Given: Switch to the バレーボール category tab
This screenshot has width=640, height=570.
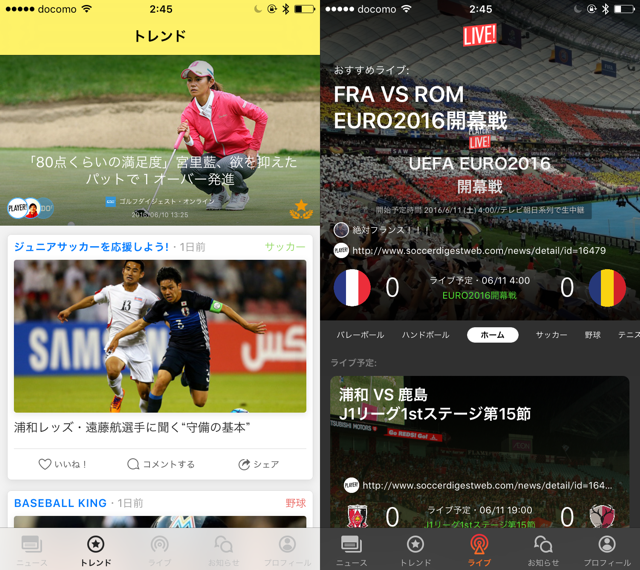Looking at the screenshot, I should 359,336.
